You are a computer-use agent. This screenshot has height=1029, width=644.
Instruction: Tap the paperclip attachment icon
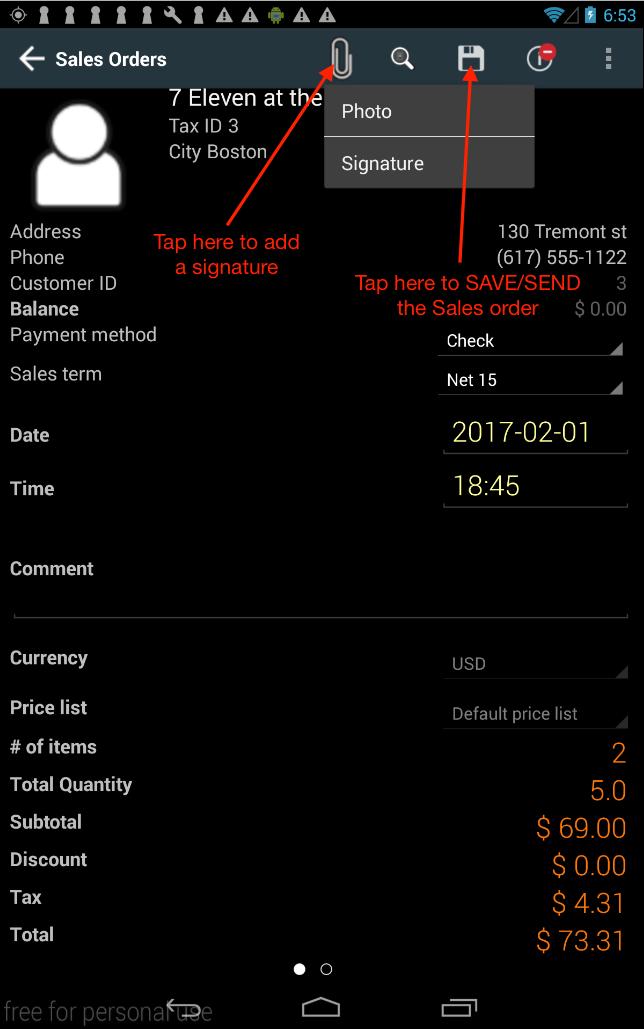(x=341, y=59)
